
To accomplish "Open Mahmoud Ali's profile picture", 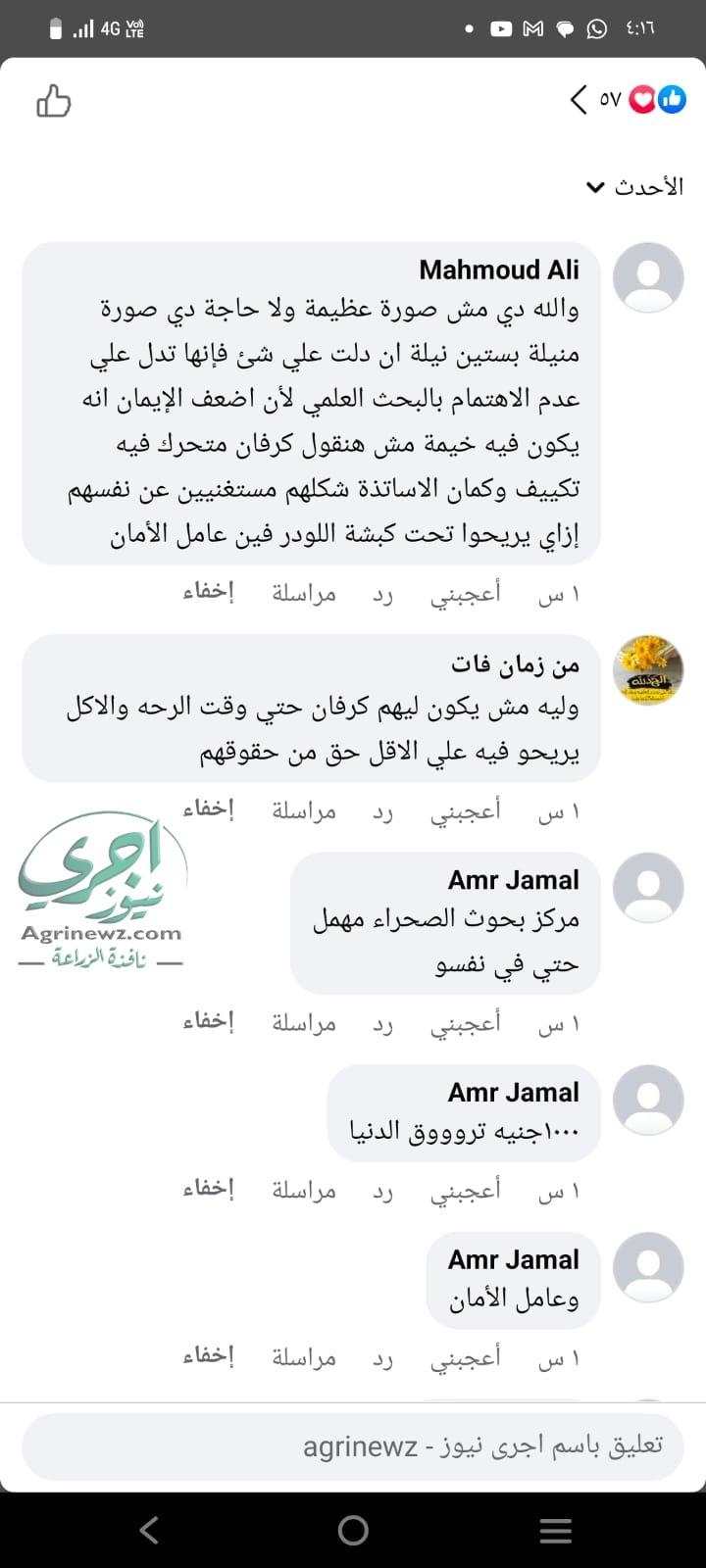I will 647,278.
